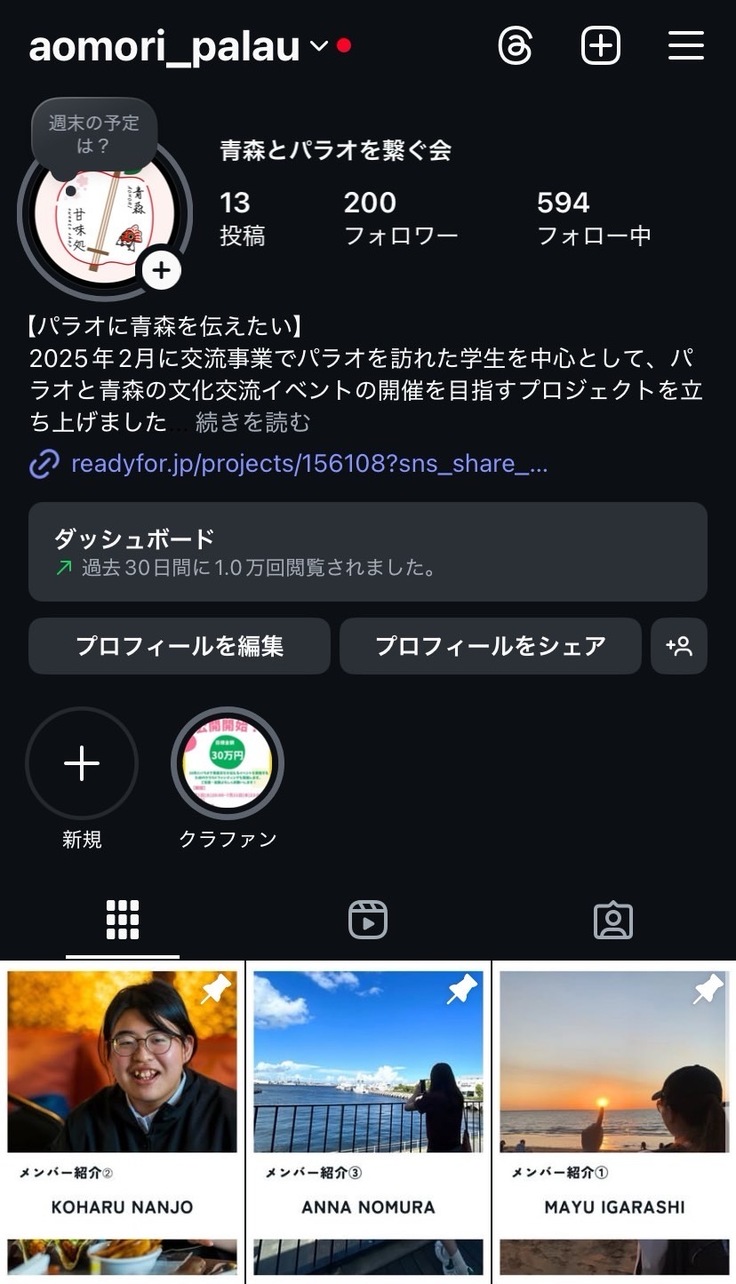The width and height of the screenshot is (736, 1284).
Task: Create a new post with plus icon
Action: click(601, 46)
